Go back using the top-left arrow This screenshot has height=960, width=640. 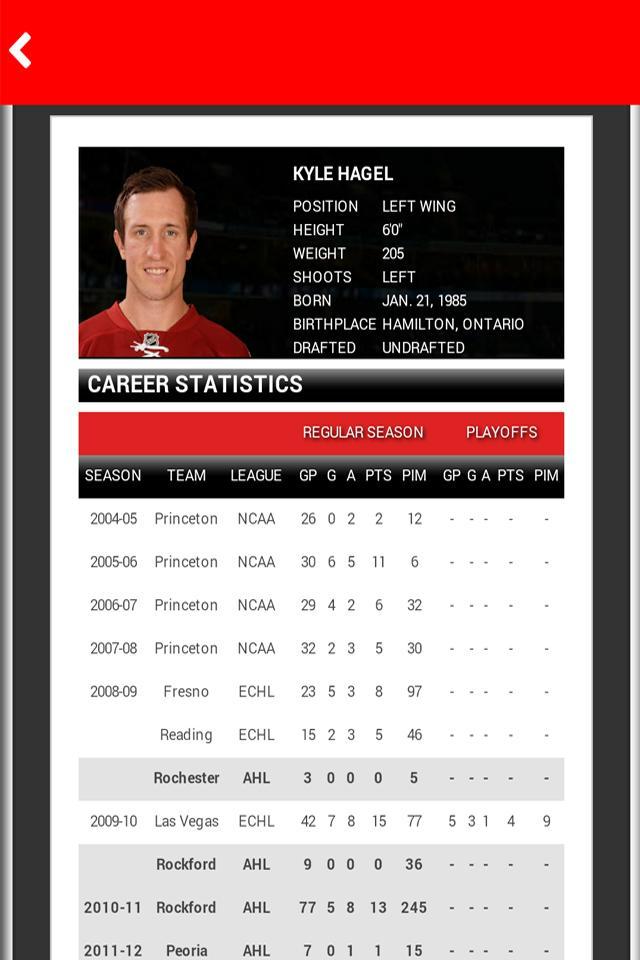coord(21,50)
